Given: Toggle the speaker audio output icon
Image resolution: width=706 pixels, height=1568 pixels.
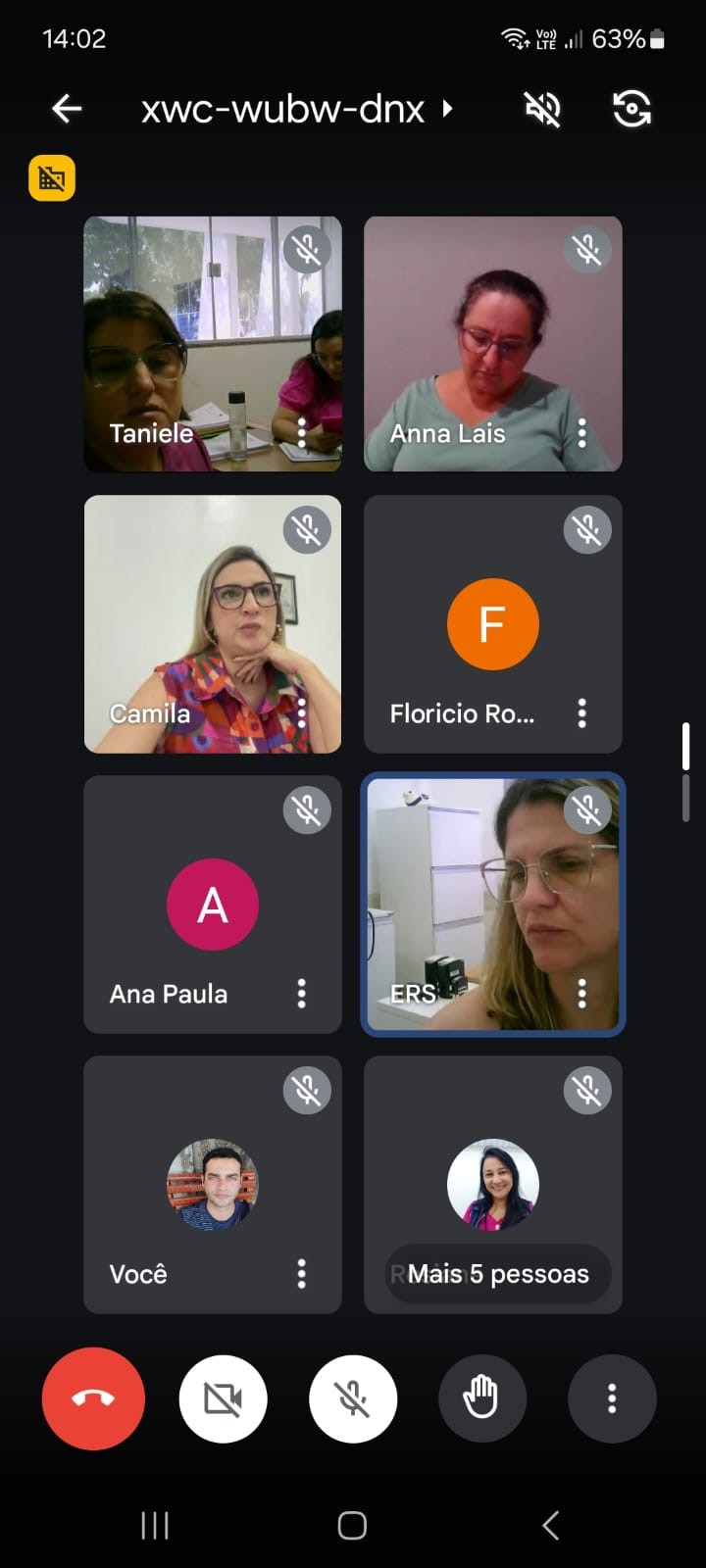Looking at the screenshot, I should (x=542, y=109).
